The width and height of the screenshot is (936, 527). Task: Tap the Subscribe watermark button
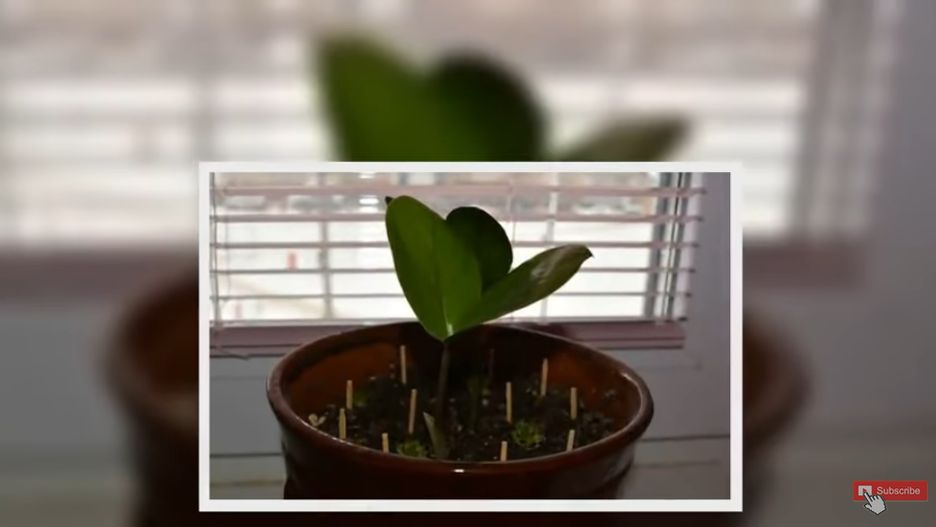(x=890, y=491)
